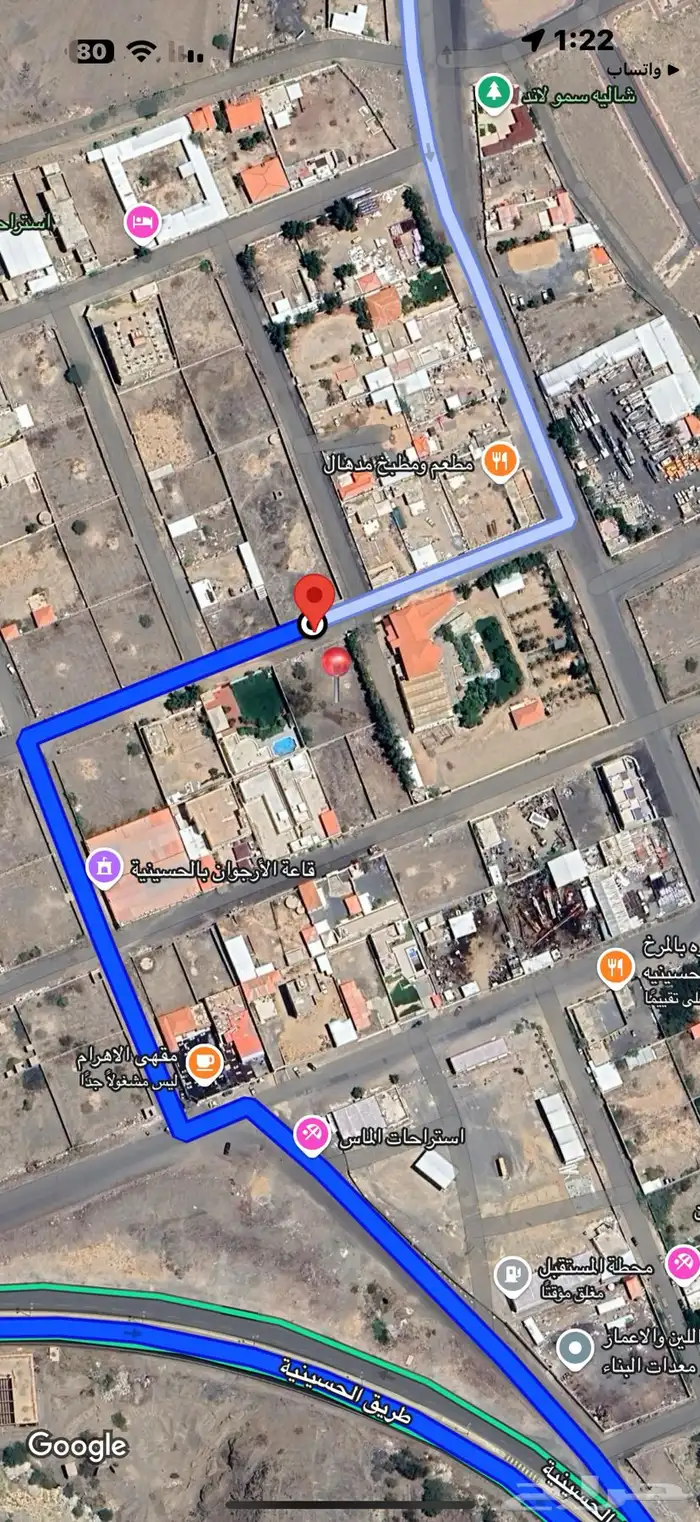Tap the pink hotel marker on the map

click(143, 221)
